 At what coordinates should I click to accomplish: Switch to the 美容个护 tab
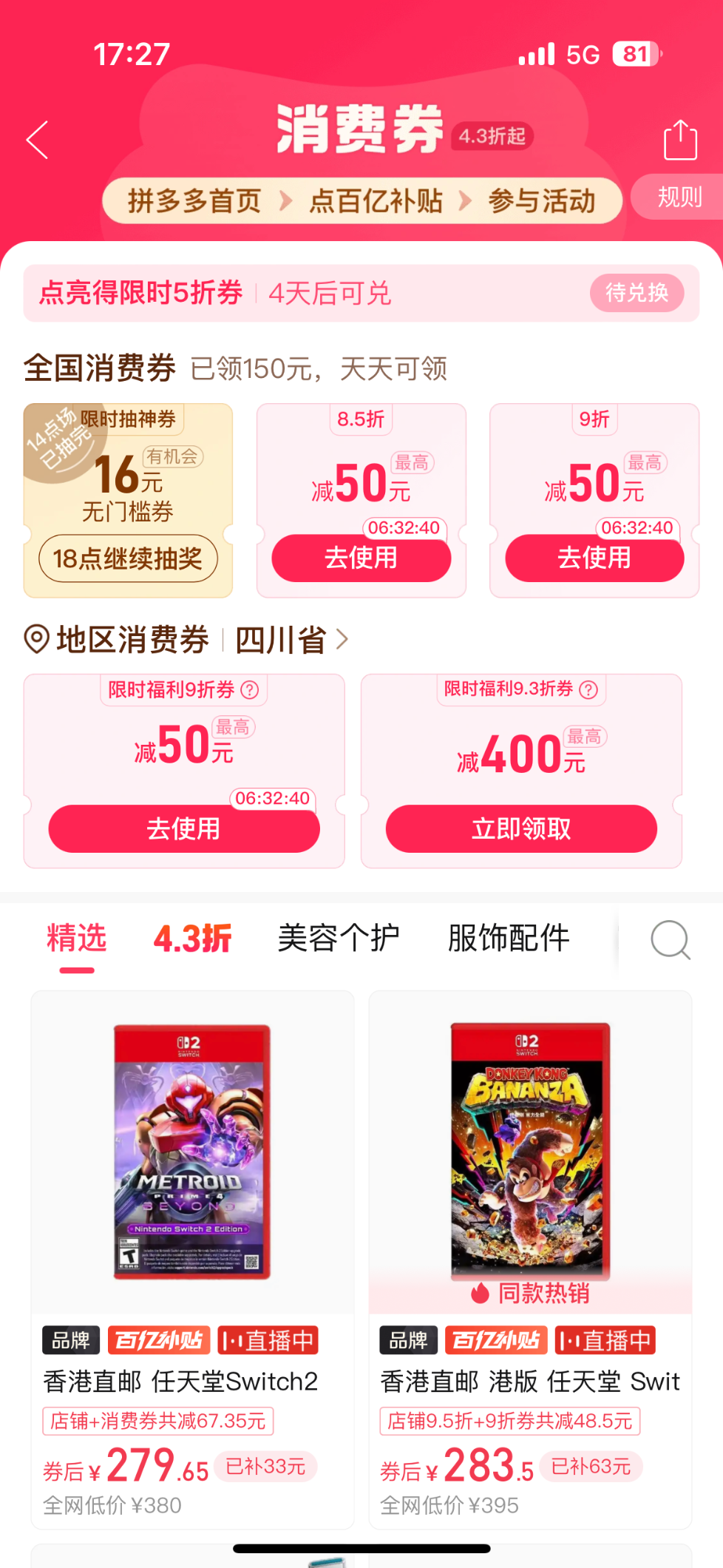tap(339, 939)
